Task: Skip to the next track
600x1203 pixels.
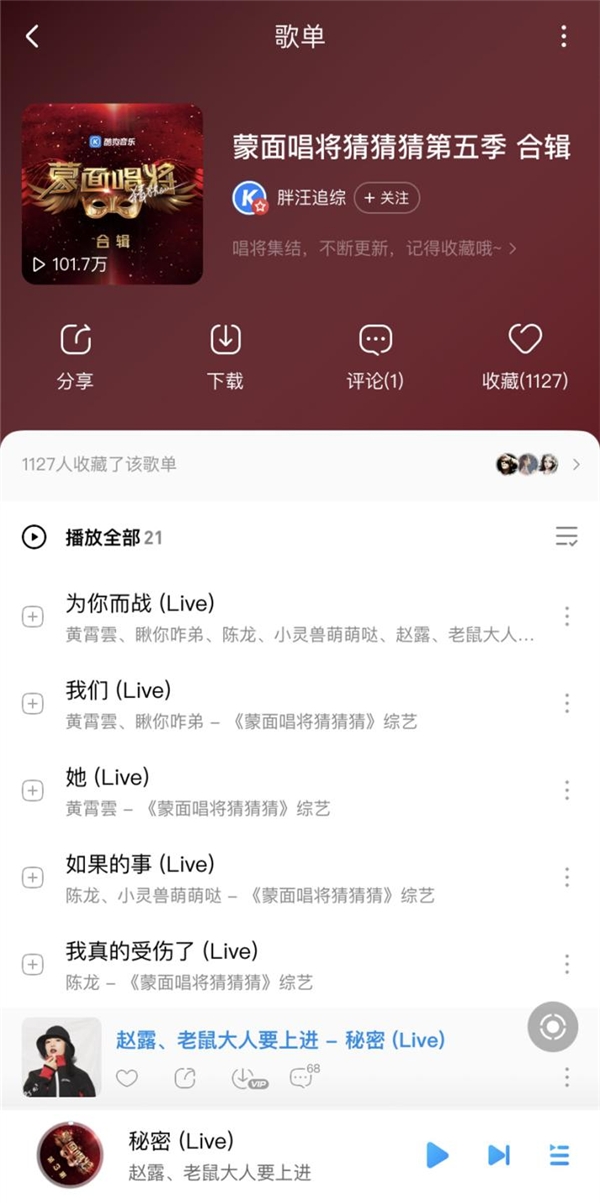Action: pyautogui.click(x=498, y=1155)
